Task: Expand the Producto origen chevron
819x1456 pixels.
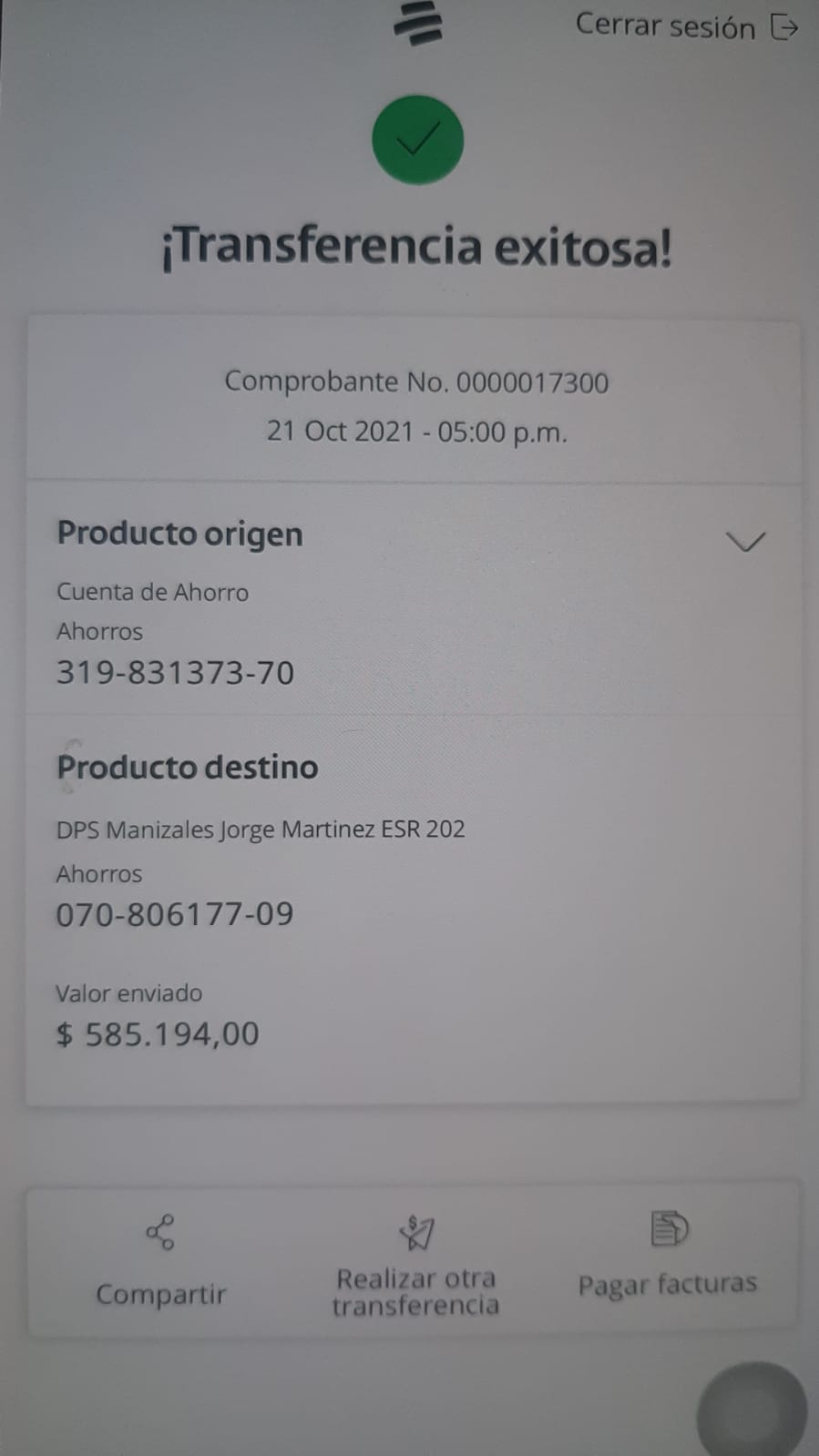Action: [x=745, y=542]
